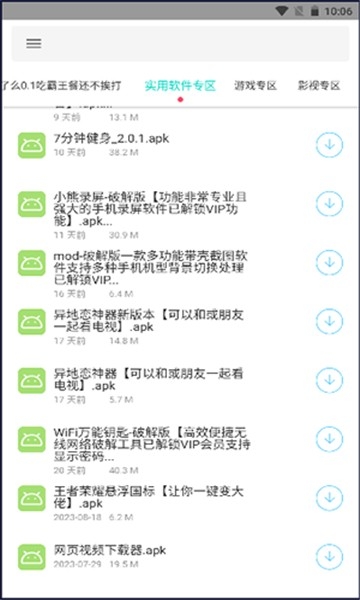This screenshot has width=360, height=600.
Task: Download 7分钟健身_2.0.1.apk
Action: click(329, 145)
